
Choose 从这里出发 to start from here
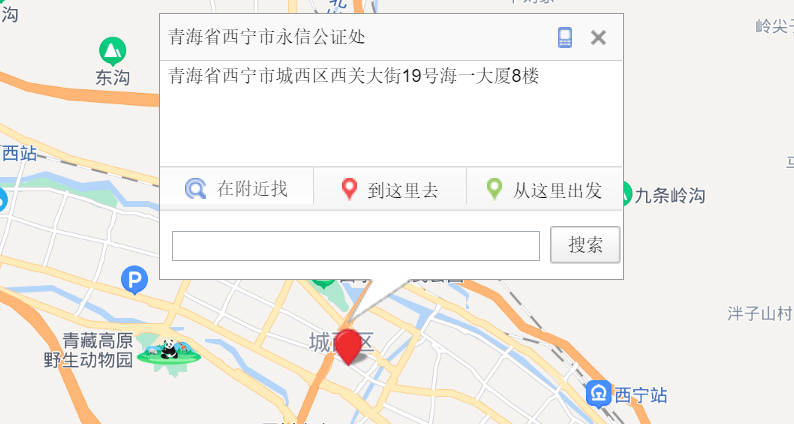coord(544,189)
